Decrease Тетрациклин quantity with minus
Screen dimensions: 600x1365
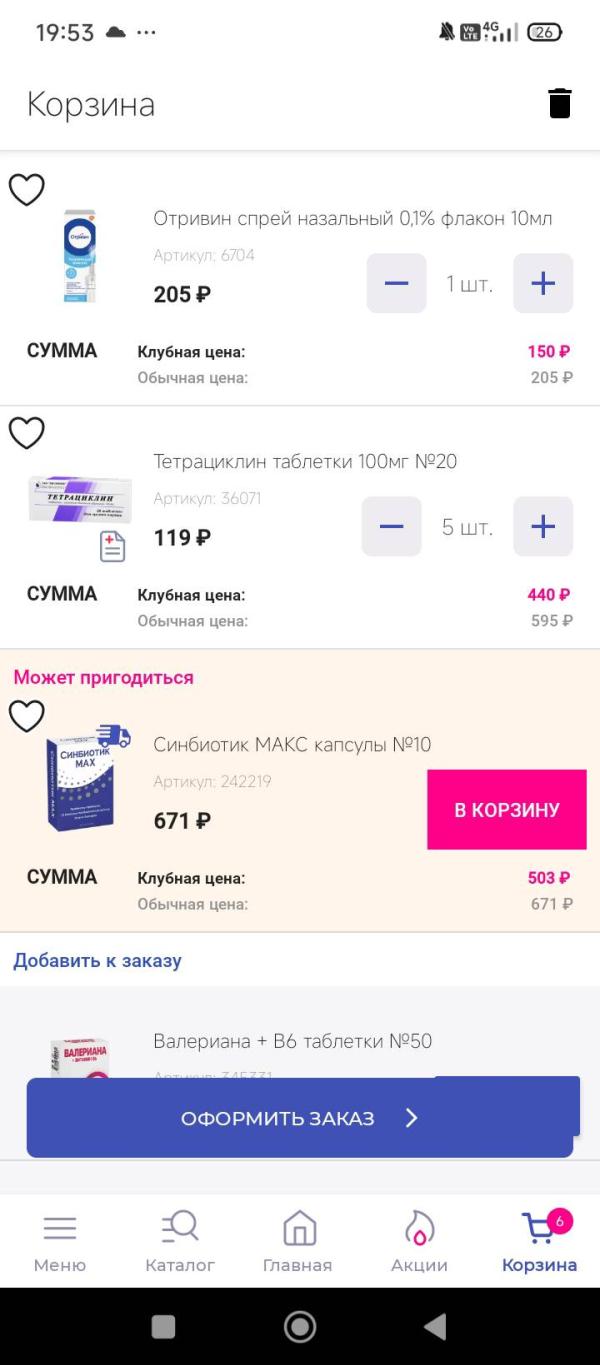tap(392, 527)
